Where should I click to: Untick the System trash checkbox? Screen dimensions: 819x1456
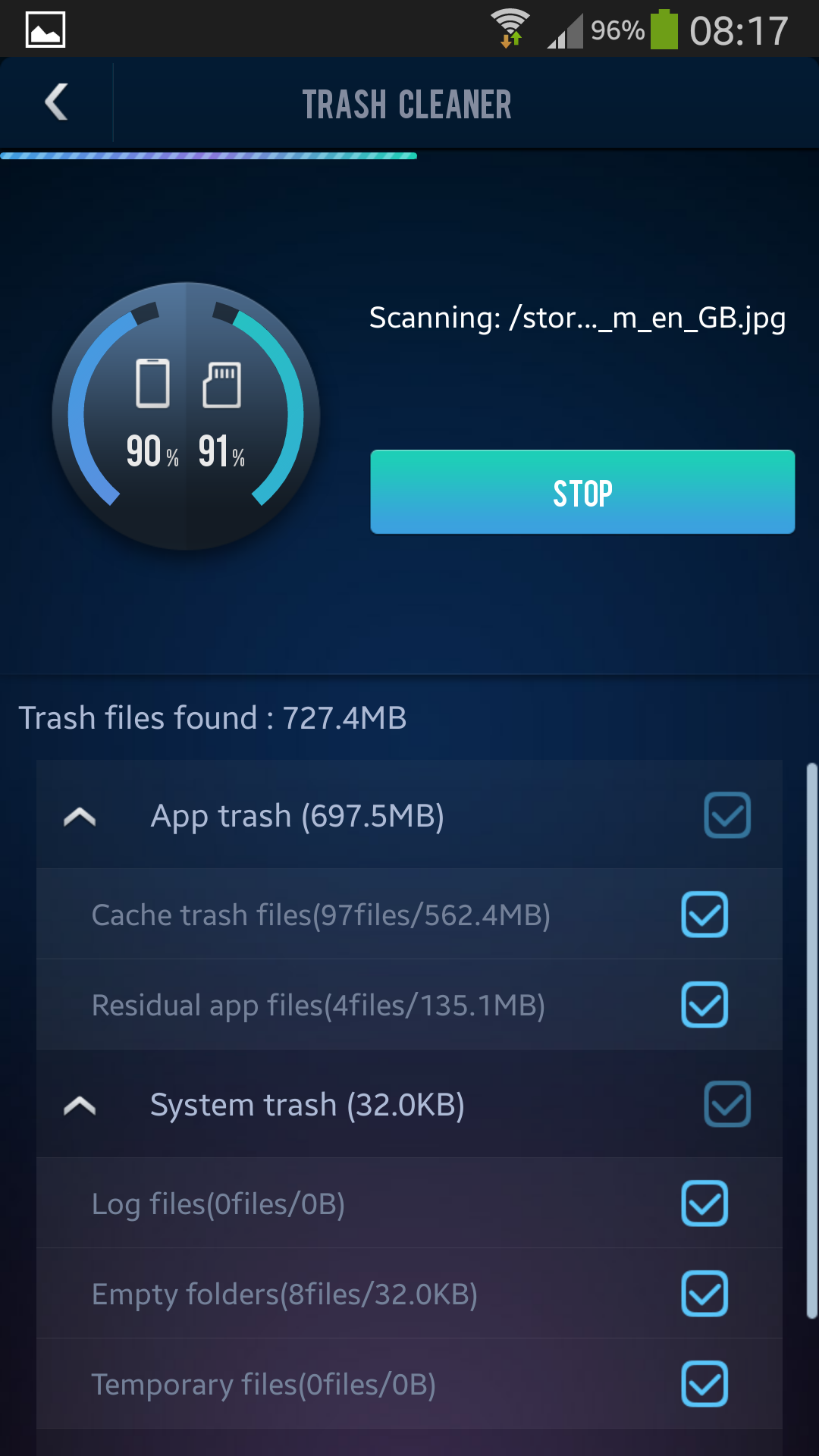point(727,1104)
